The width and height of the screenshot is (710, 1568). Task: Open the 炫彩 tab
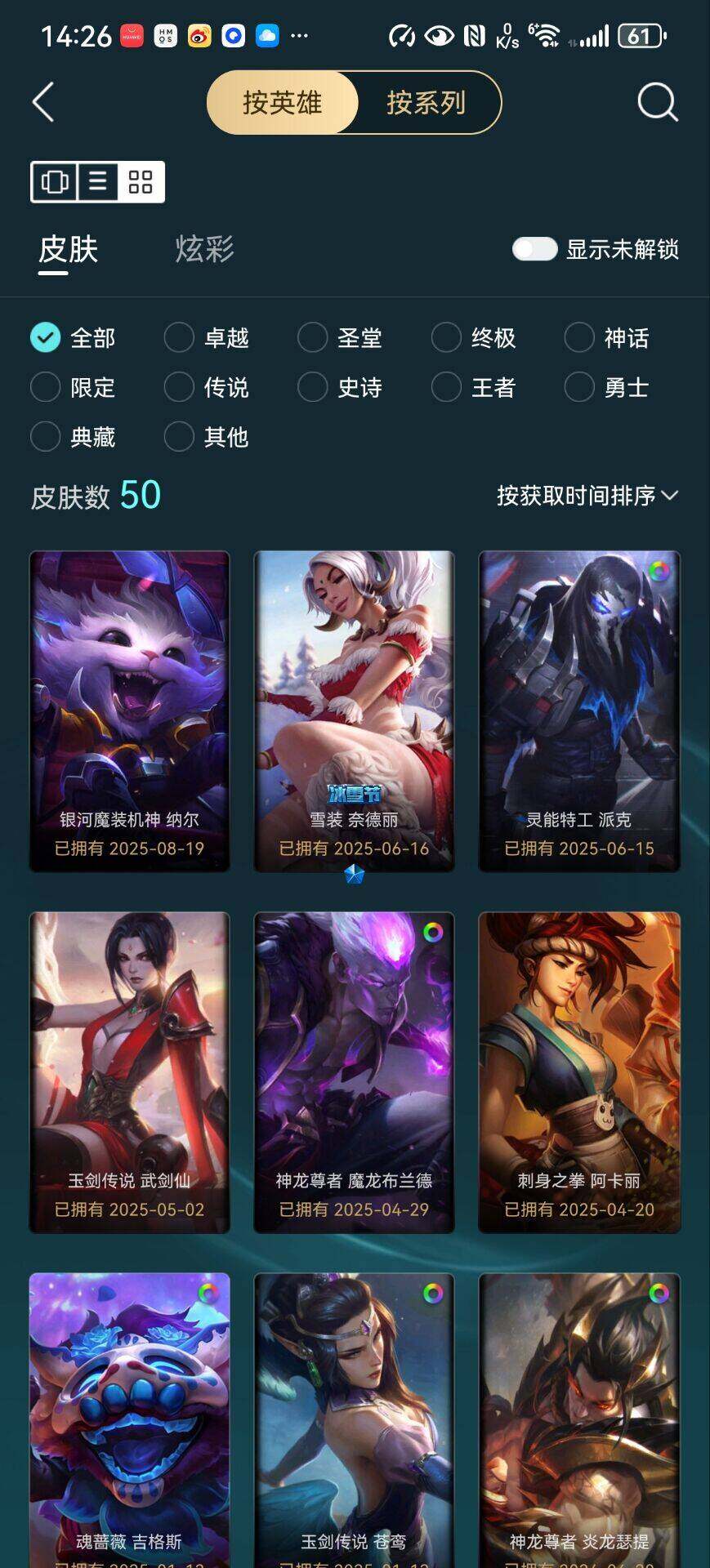pos(204,249)
